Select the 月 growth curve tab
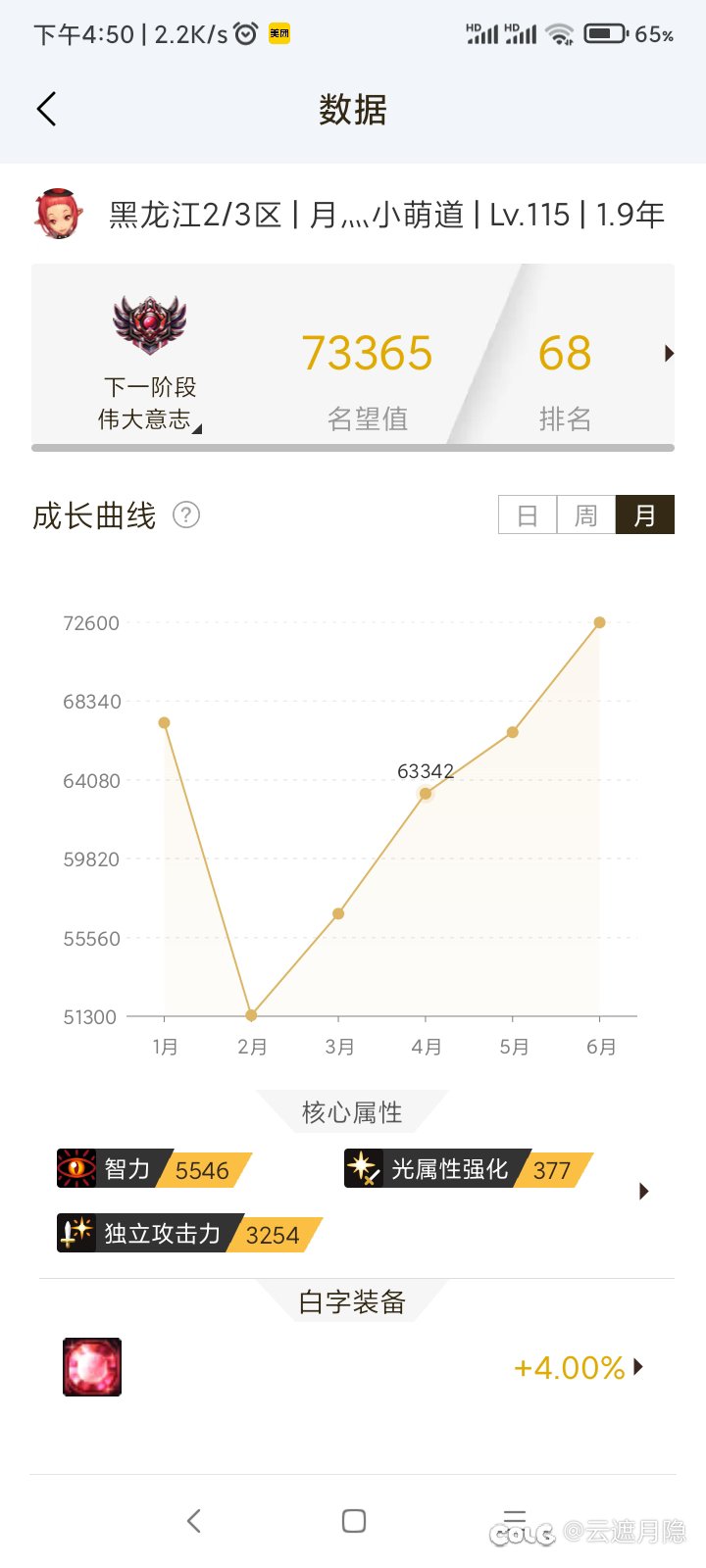 click(x=645, y=514)
